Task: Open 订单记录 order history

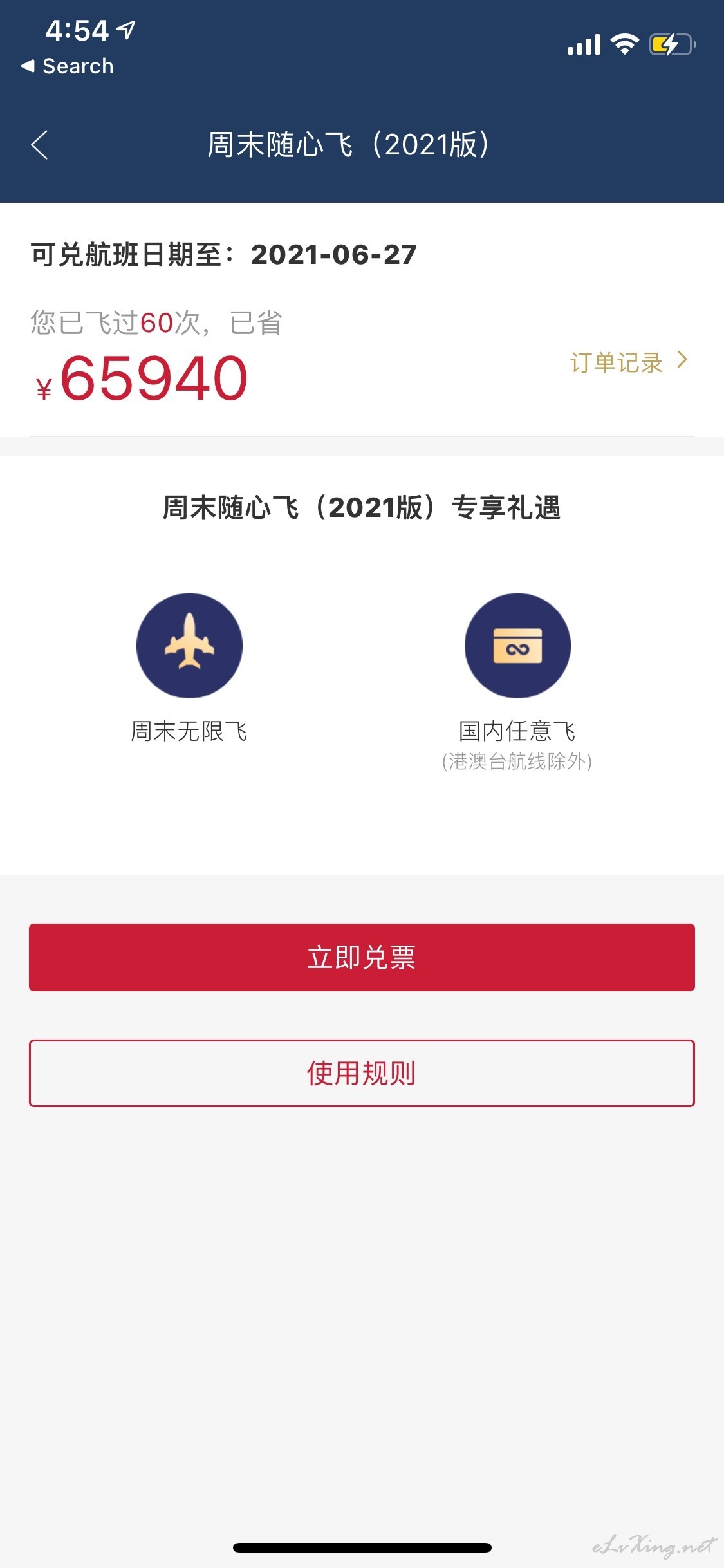Action: (629, 362)
